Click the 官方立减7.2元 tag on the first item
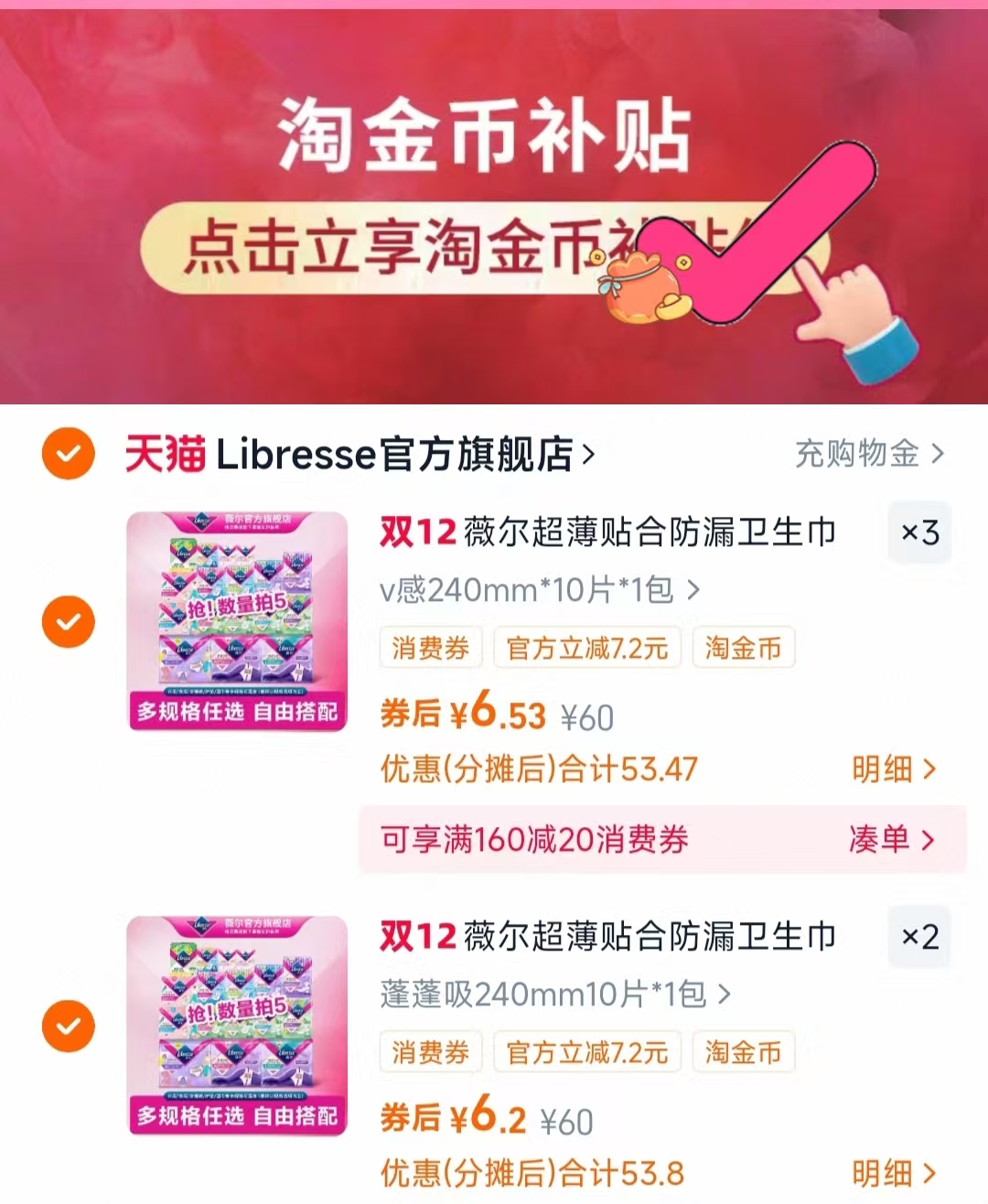 pos(586,648)
